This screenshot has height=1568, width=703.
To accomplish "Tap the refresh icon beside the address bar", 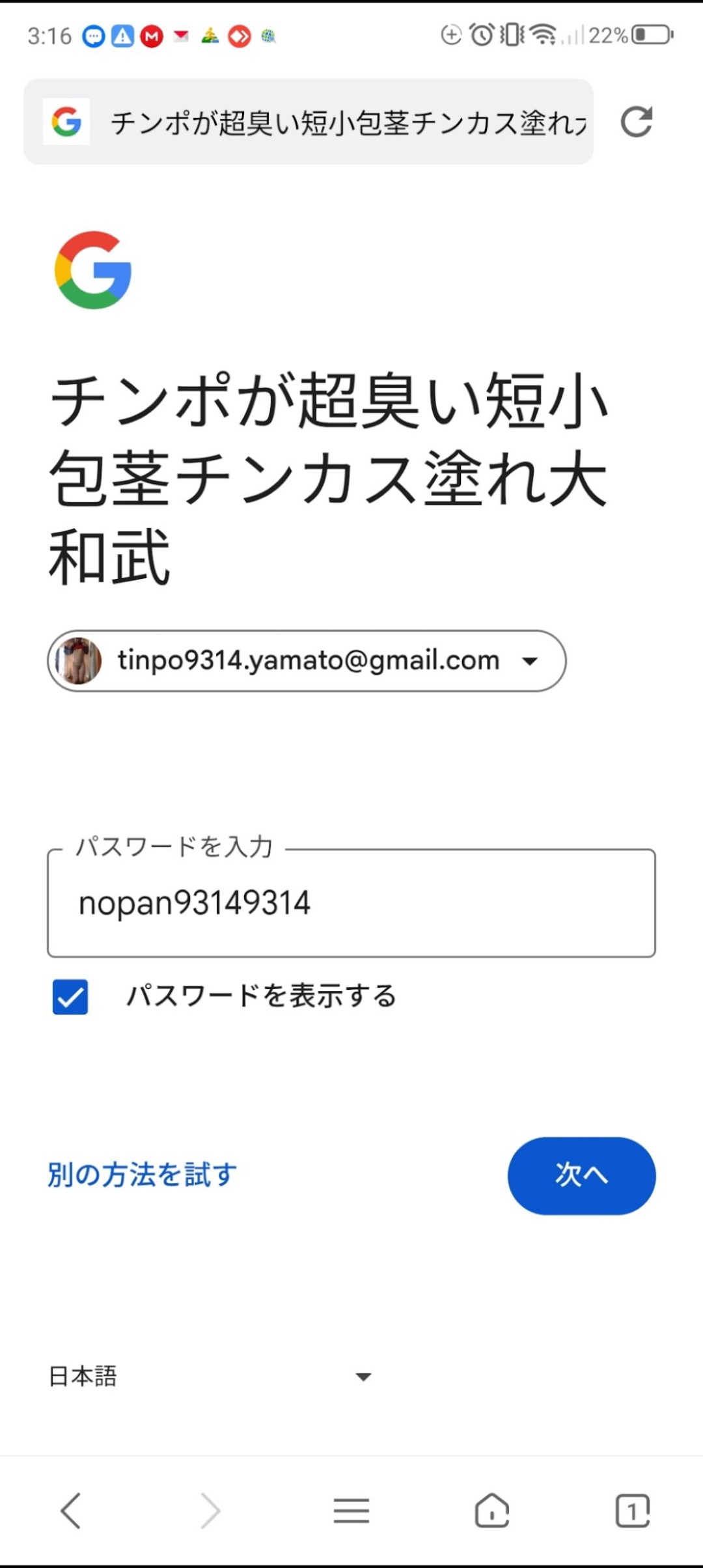I will point(637,122).
